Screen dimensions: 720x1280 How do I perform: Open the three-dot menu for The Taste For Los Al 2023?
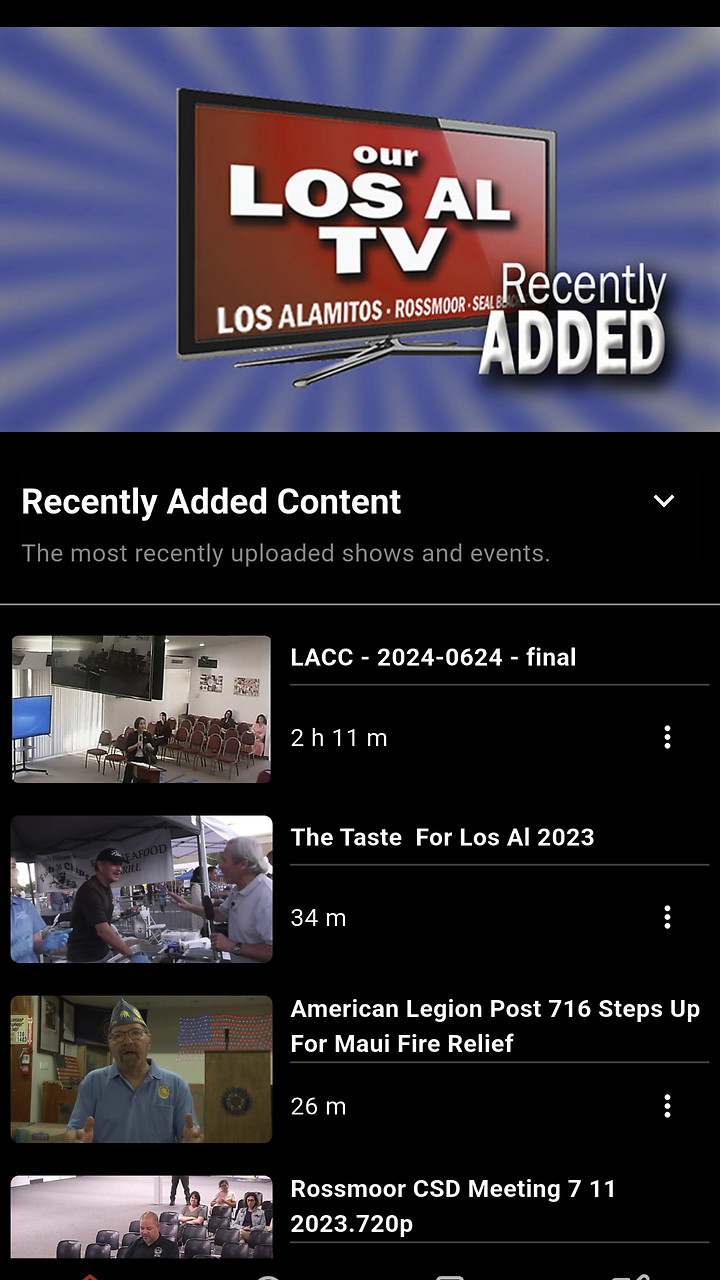[x=668, y=917]
